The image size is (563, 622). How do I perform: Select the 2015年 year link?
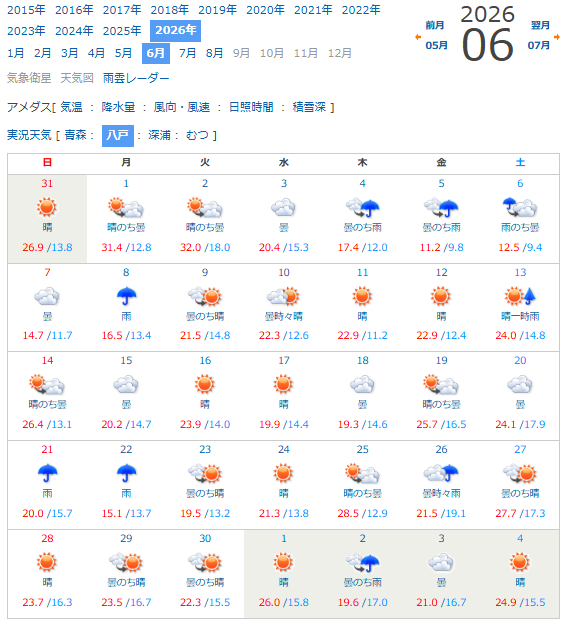click(26, 10)
